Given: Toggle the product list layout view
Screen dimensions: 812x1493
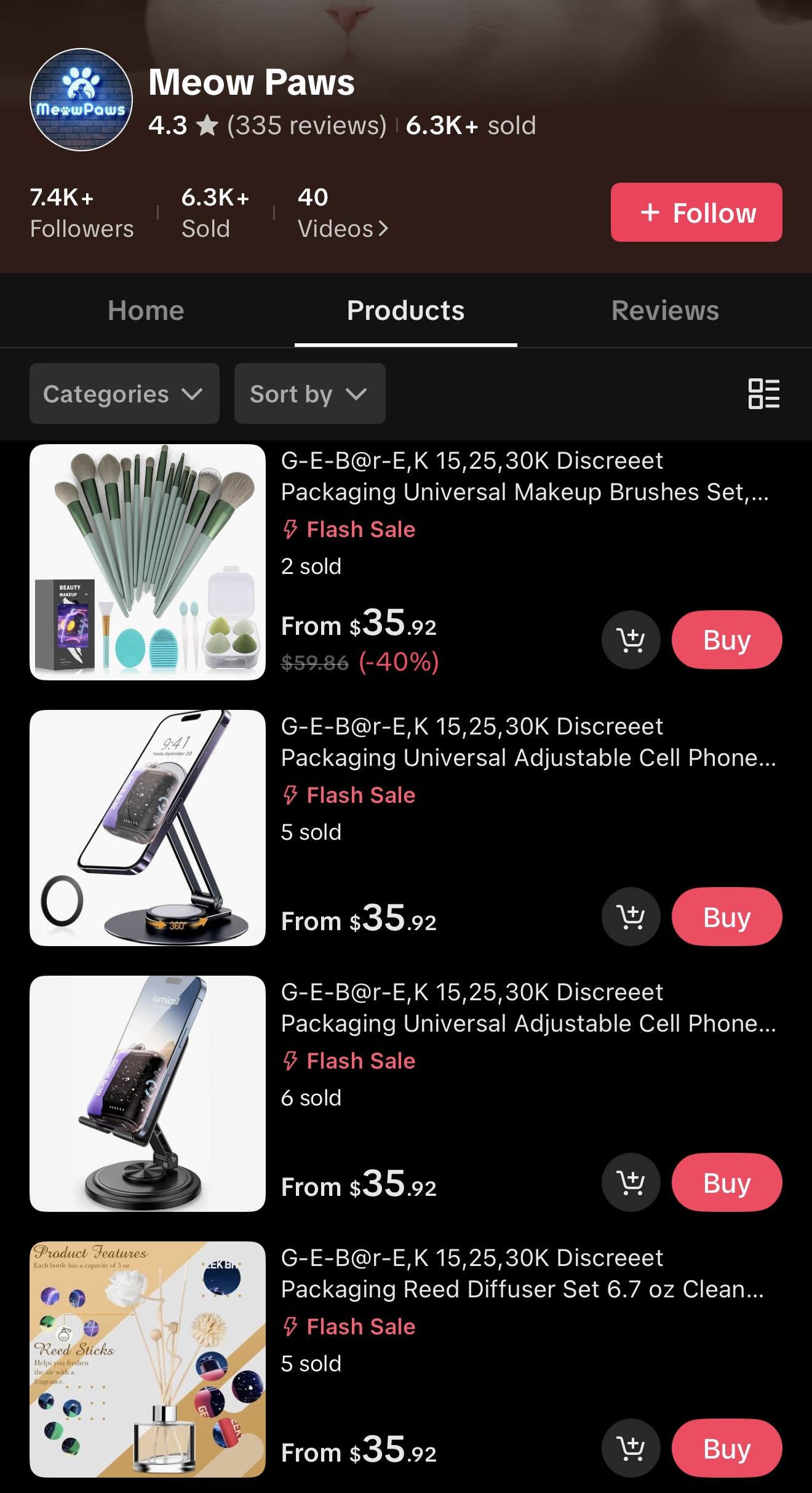Looking at the screenshot, I should click(763, 394).
